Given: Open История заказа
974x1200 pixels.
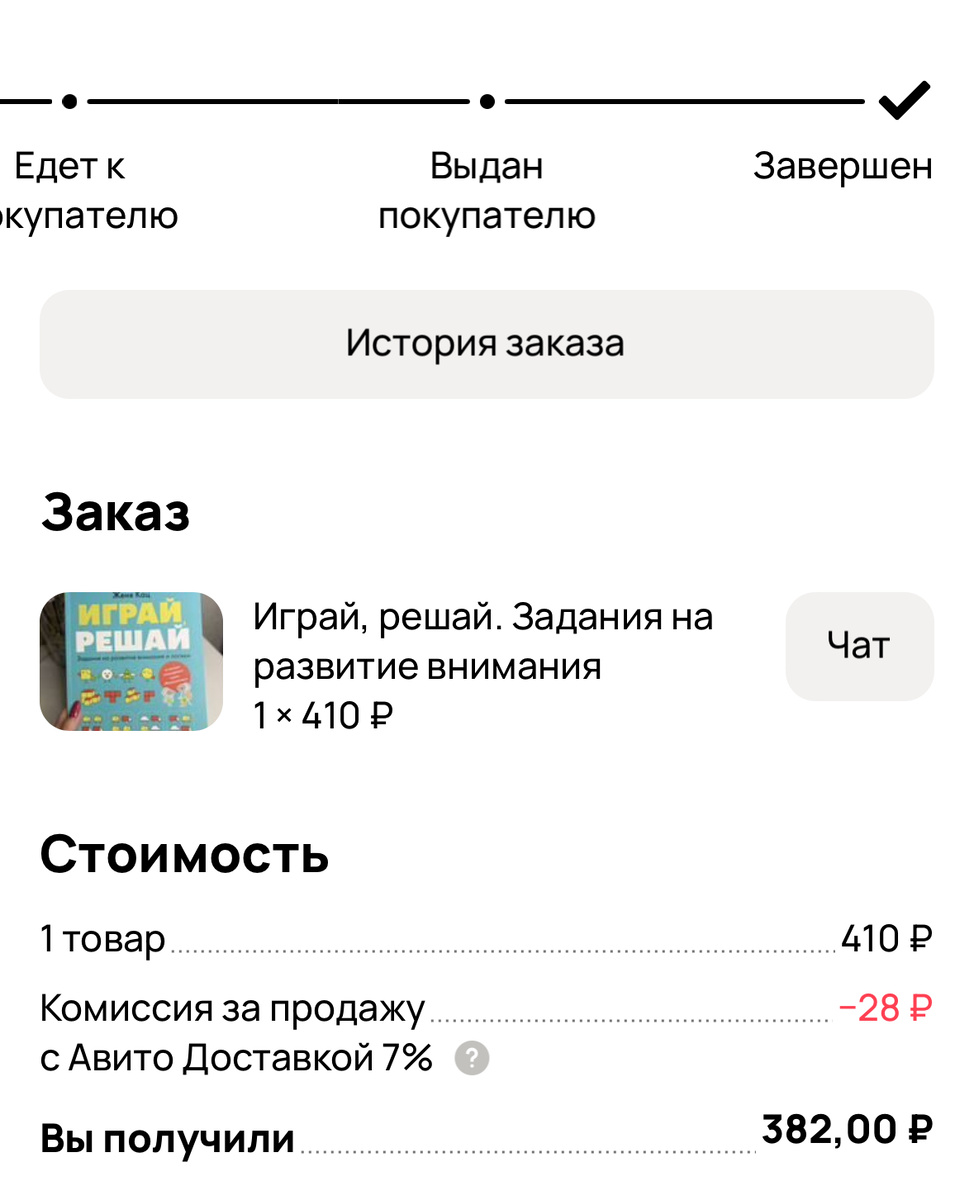Looking at the screenshot, I should click(486, 343).
